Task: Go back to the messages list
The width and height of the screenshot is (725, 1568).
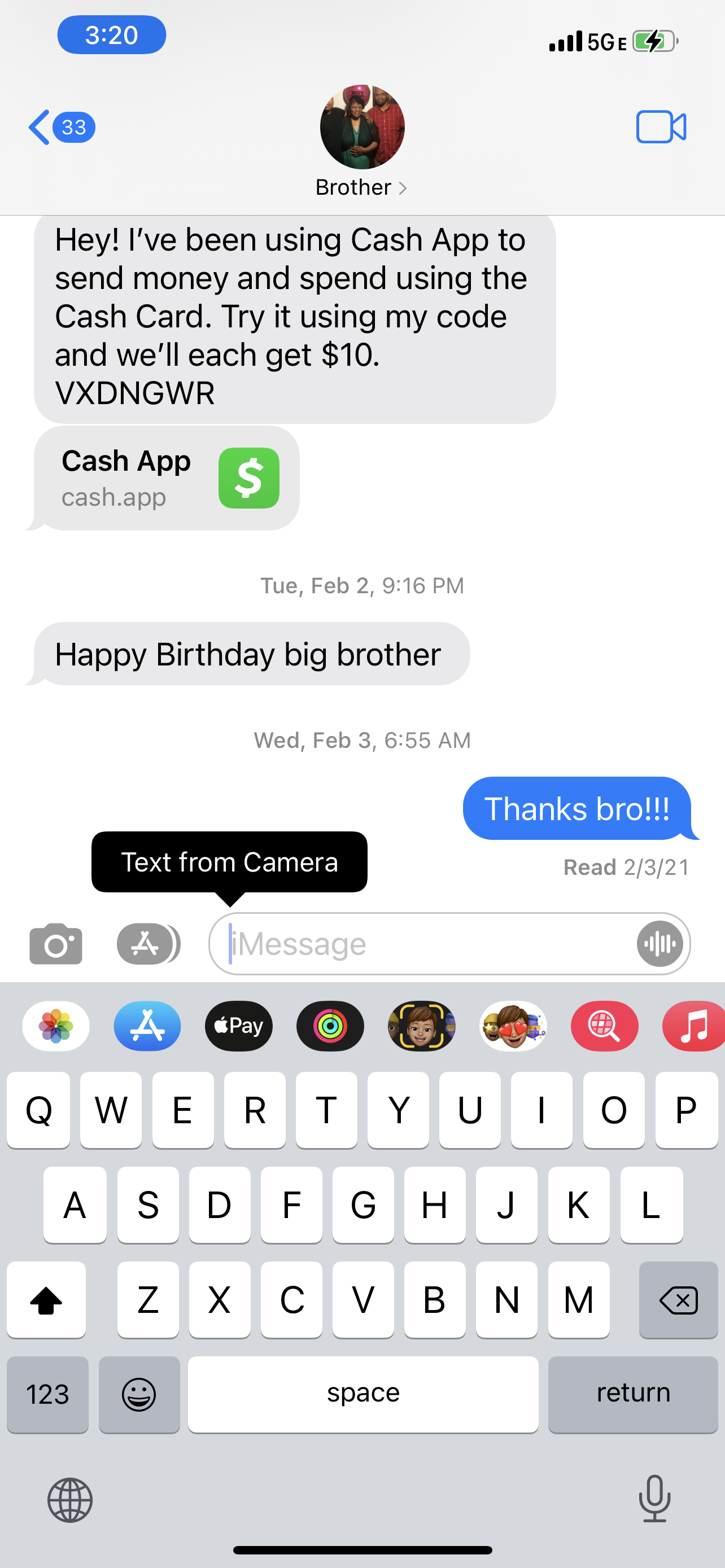Action: tap(60, 127)
